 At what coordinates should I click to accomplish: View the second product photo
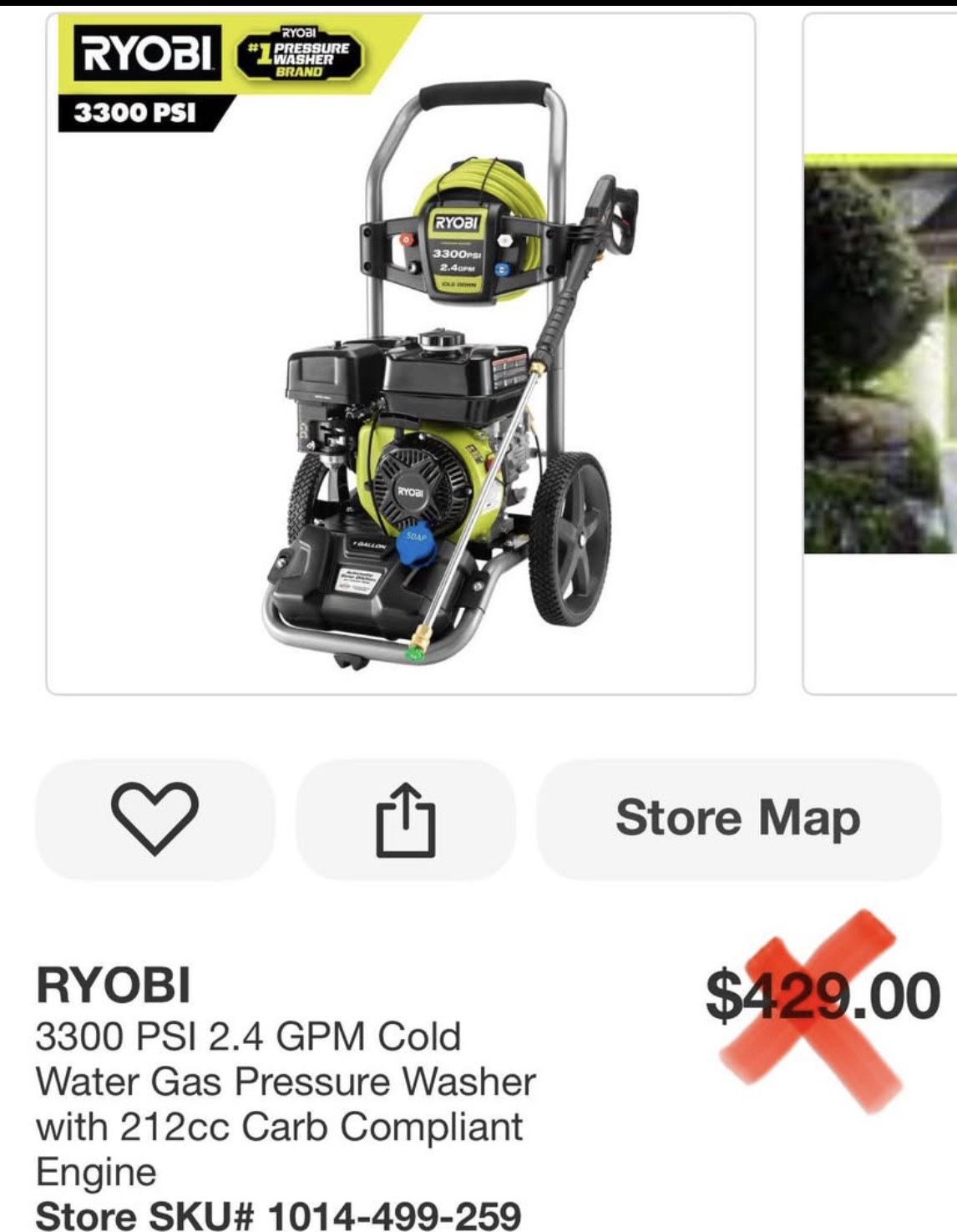click(x=881, y=355)
